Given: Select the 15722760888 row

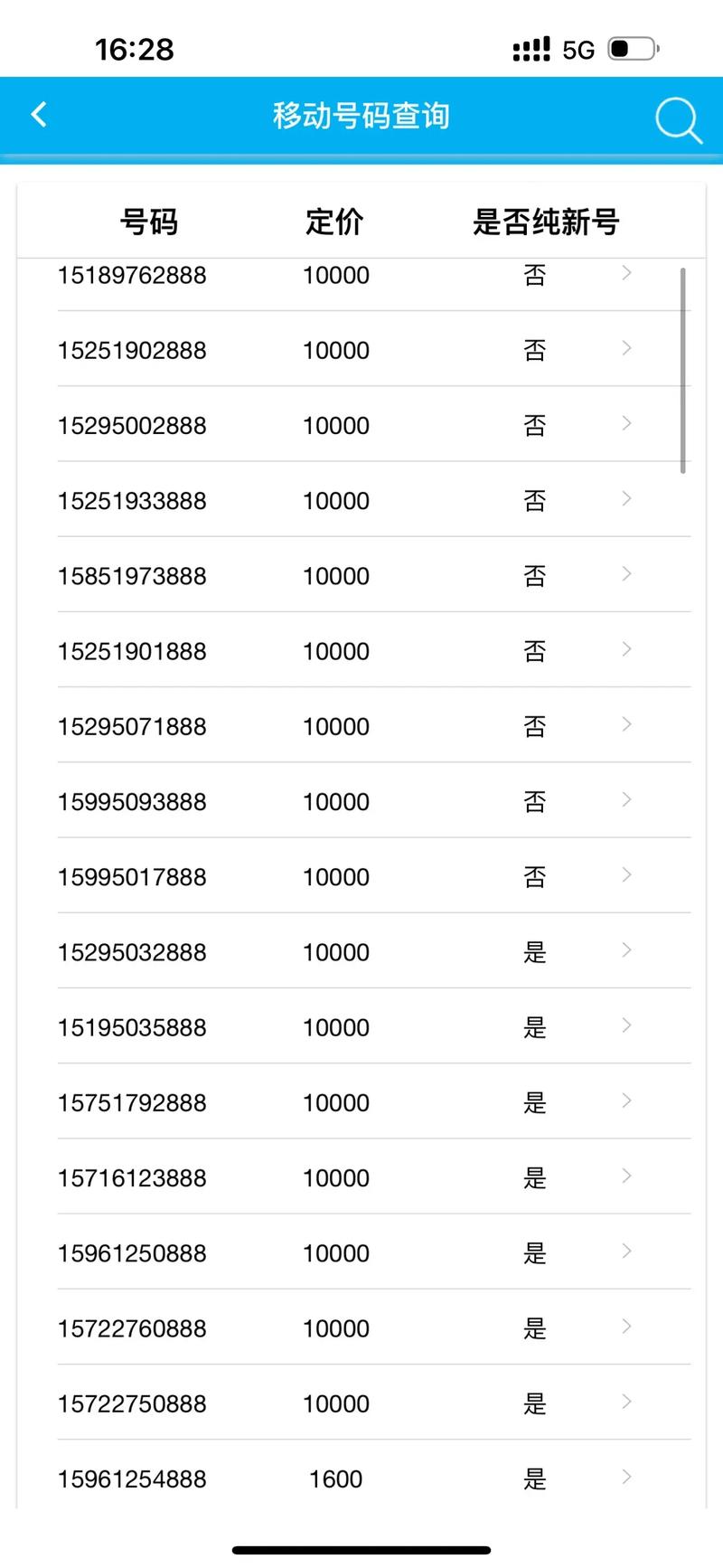Looking at the screenshot, I should [361, 1328].
